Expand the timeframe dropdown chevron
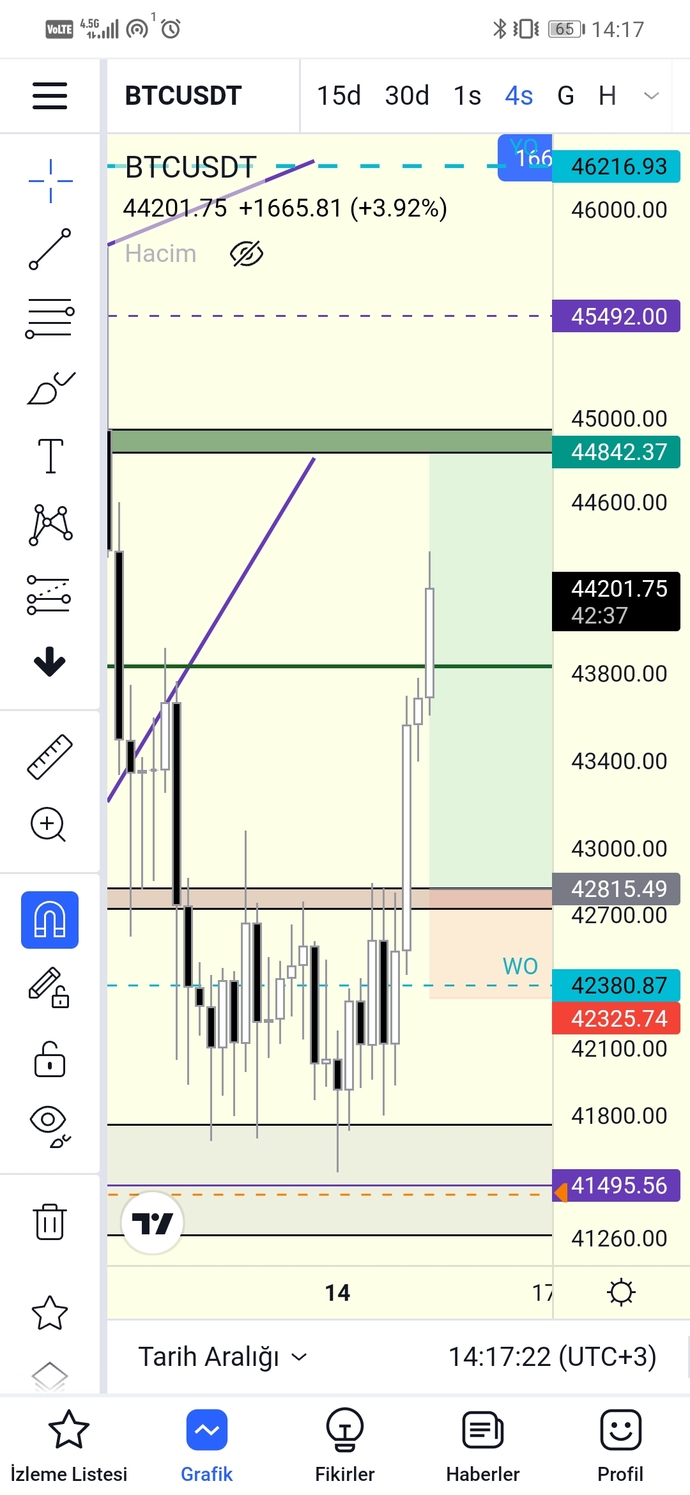 pyautogui.click(x=651, y=96)
